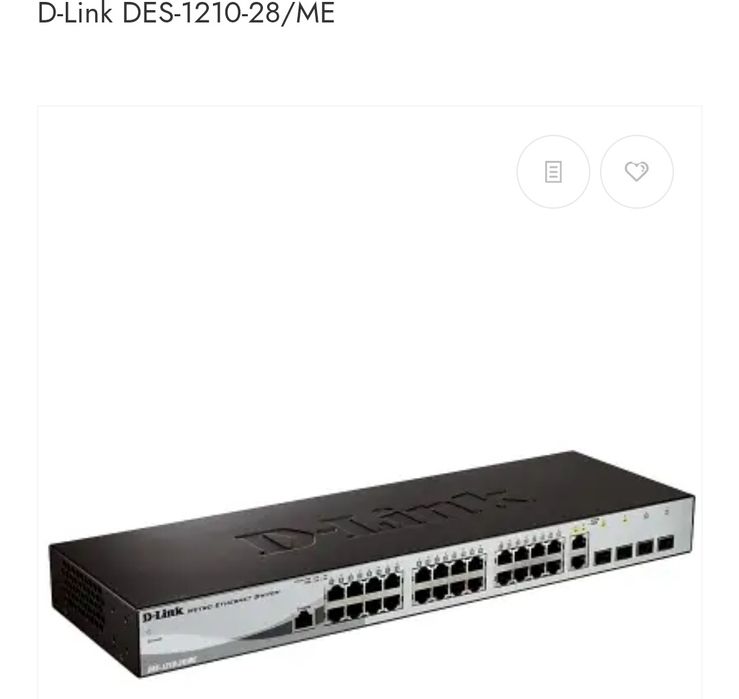The width and height of the screenshot is (739, 699).
Task: Tap the document list icon beside the heart
Action: (553, 172)
